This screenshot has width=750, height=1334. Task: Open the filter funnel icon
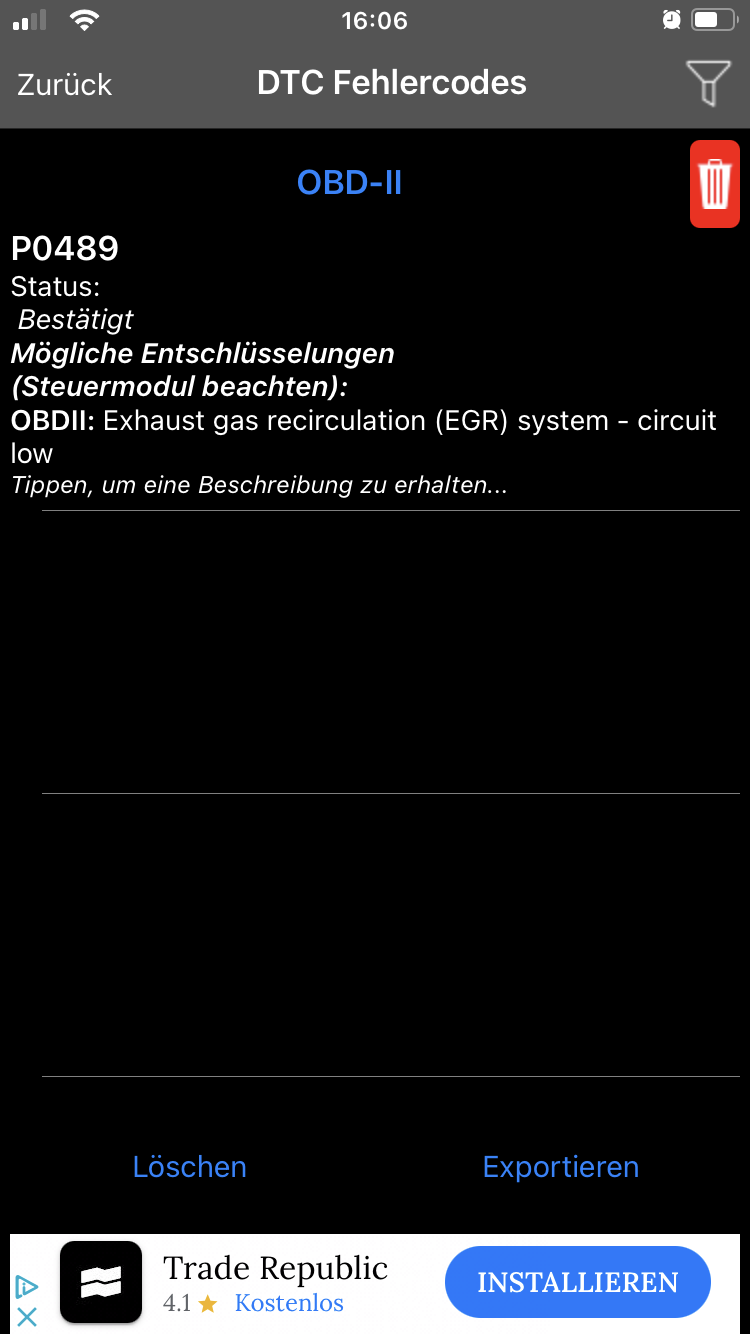[707, 83]
